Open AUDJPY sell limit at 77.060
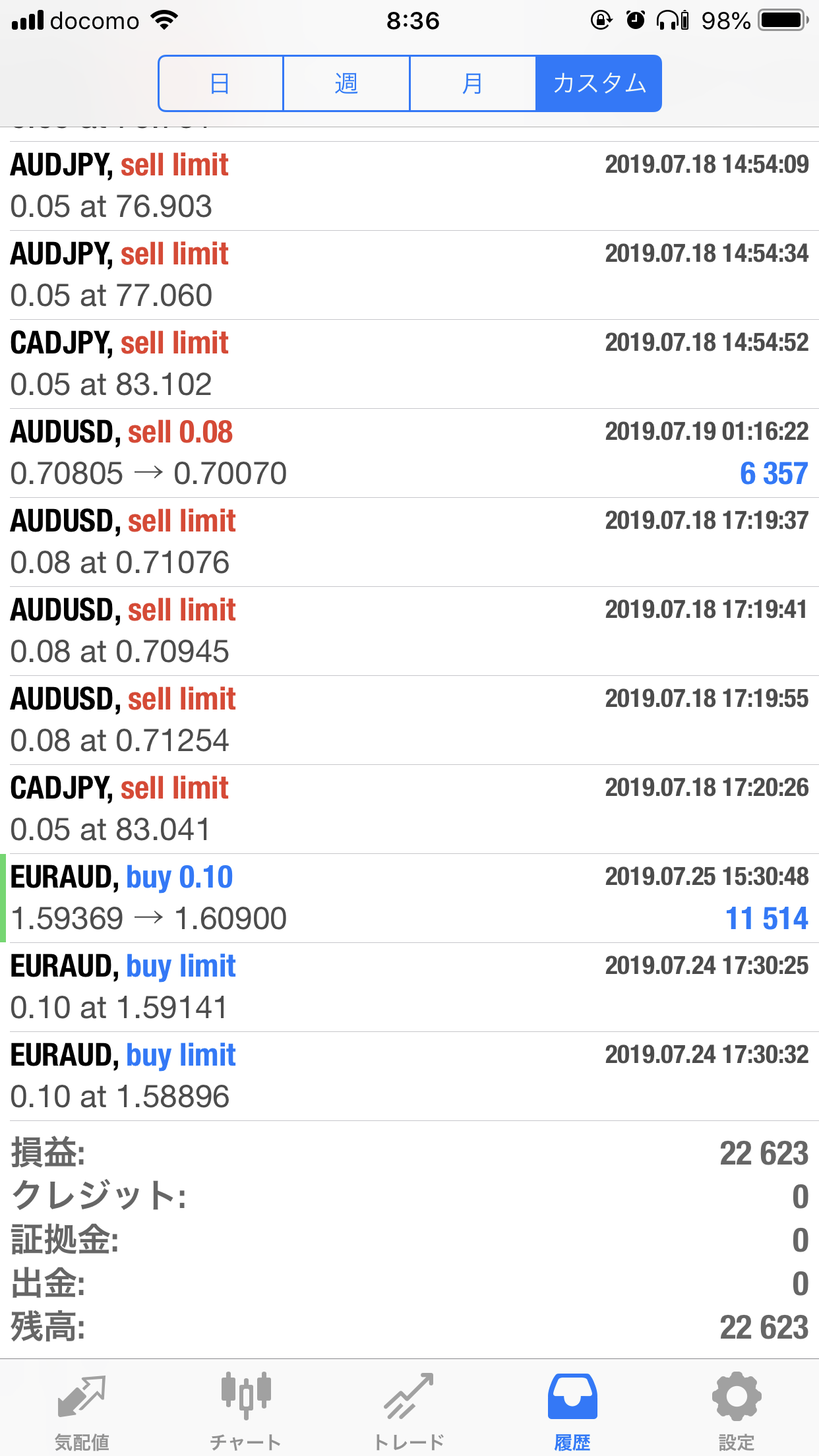Viewport: 819px width, 1456px height. coord(409,275)
